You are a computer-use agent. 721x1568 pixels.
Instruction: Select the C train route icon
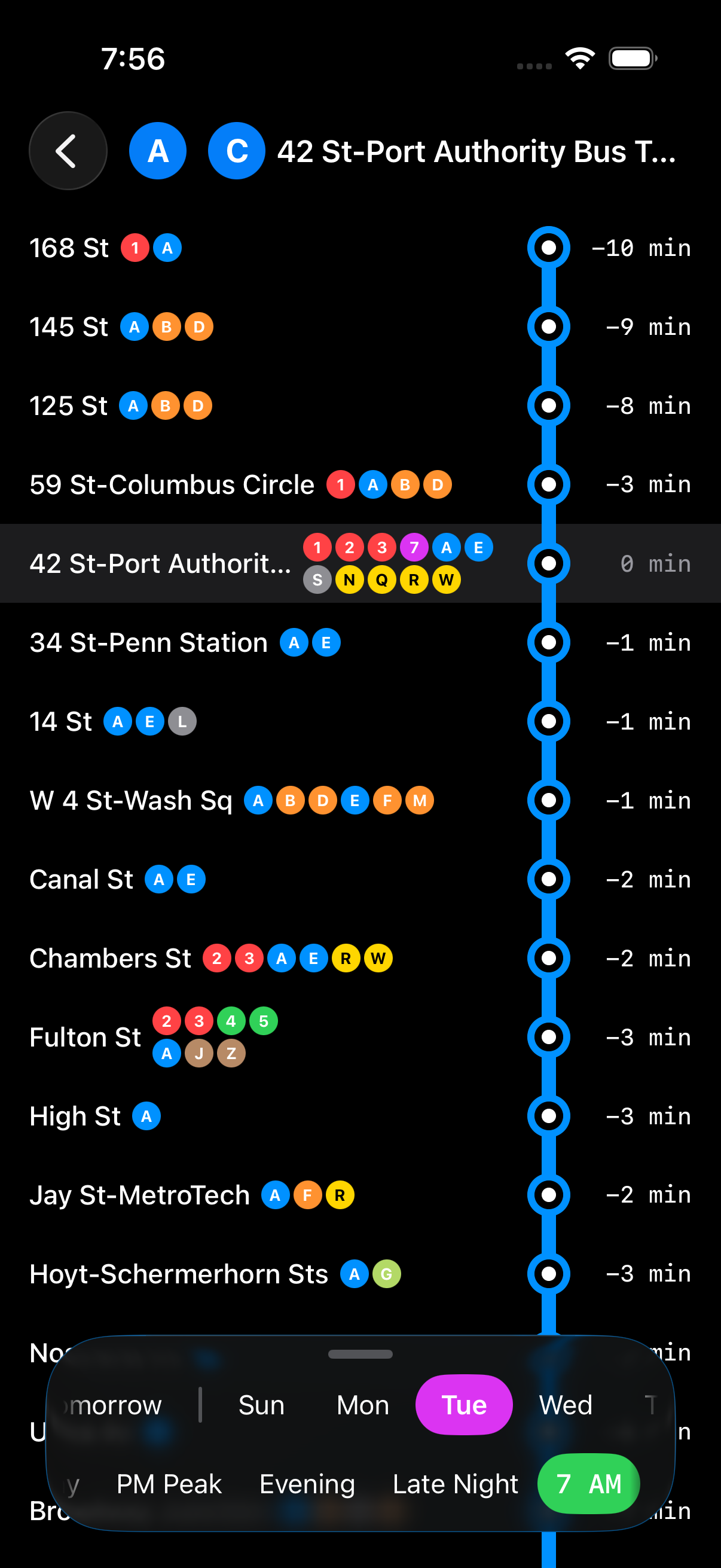pos(237,151)
